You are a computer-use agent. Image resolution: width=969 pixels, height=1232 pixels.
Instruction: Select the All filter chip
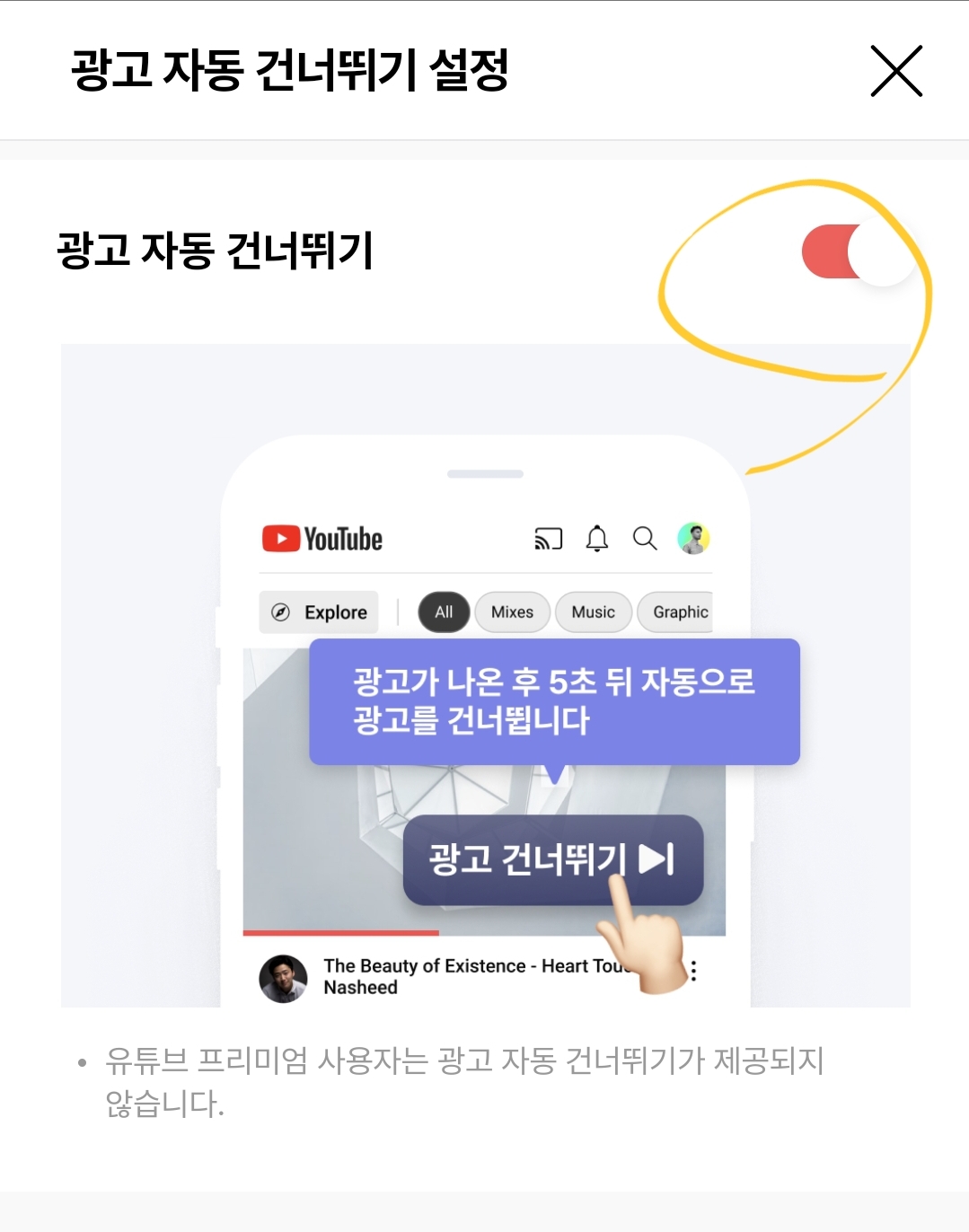coord(444,612)
